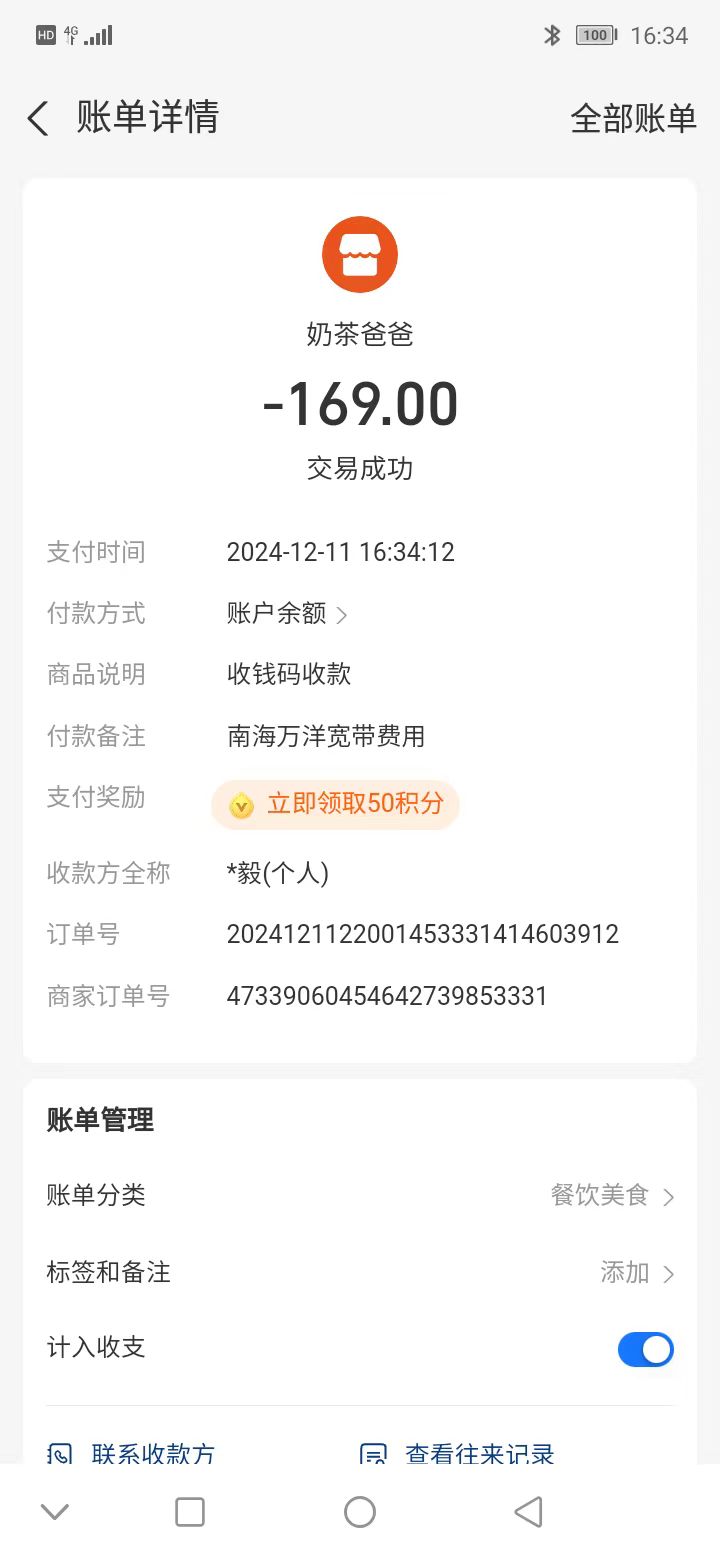Open the 奶茶爸爸 merchant icon
Screen dimensions: 720x1560
coord(360,254)
